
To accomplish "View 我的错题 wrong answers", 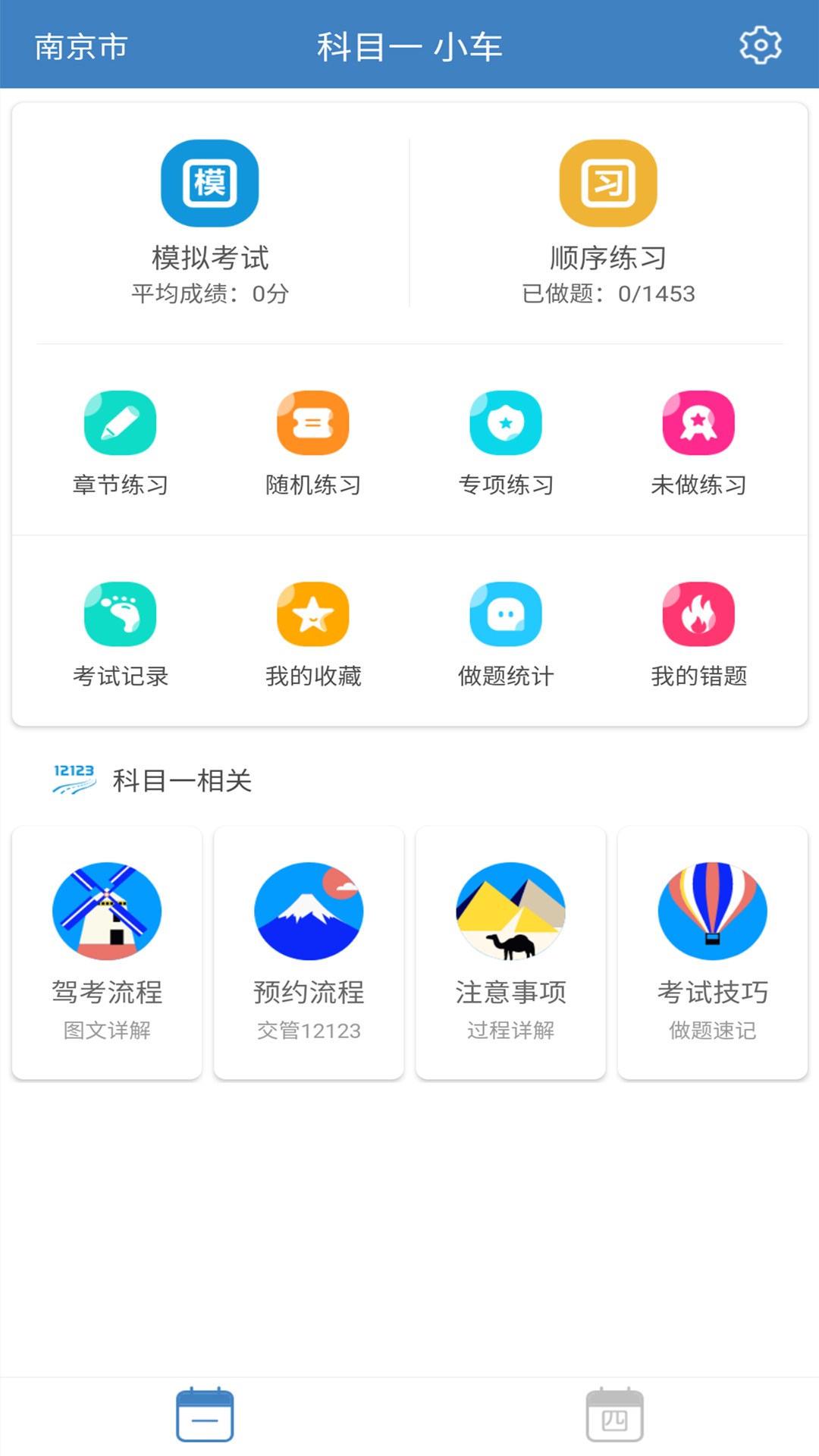I will [x=698, y=633].
